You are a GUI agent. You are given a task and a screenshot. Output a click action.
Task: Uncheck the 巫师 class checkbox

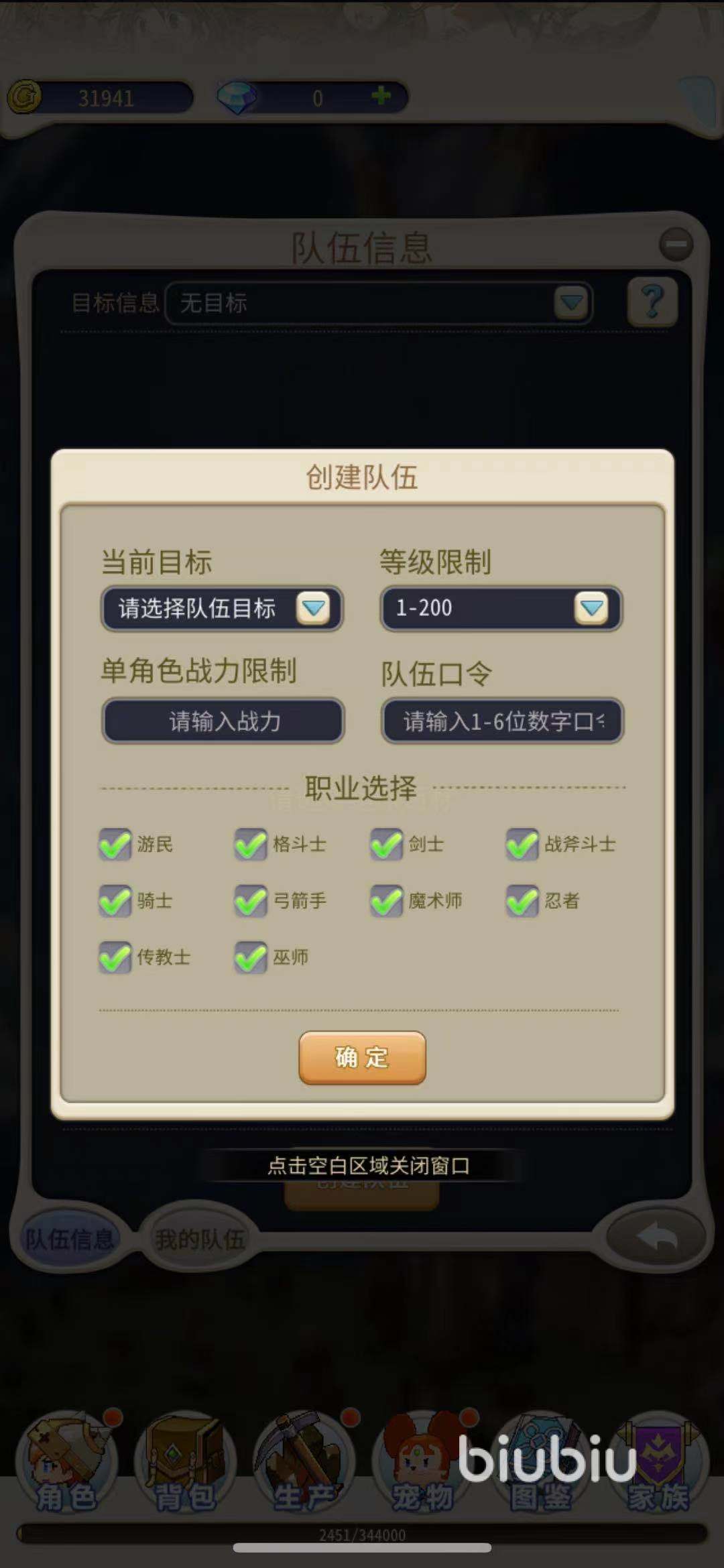(250, 957)
